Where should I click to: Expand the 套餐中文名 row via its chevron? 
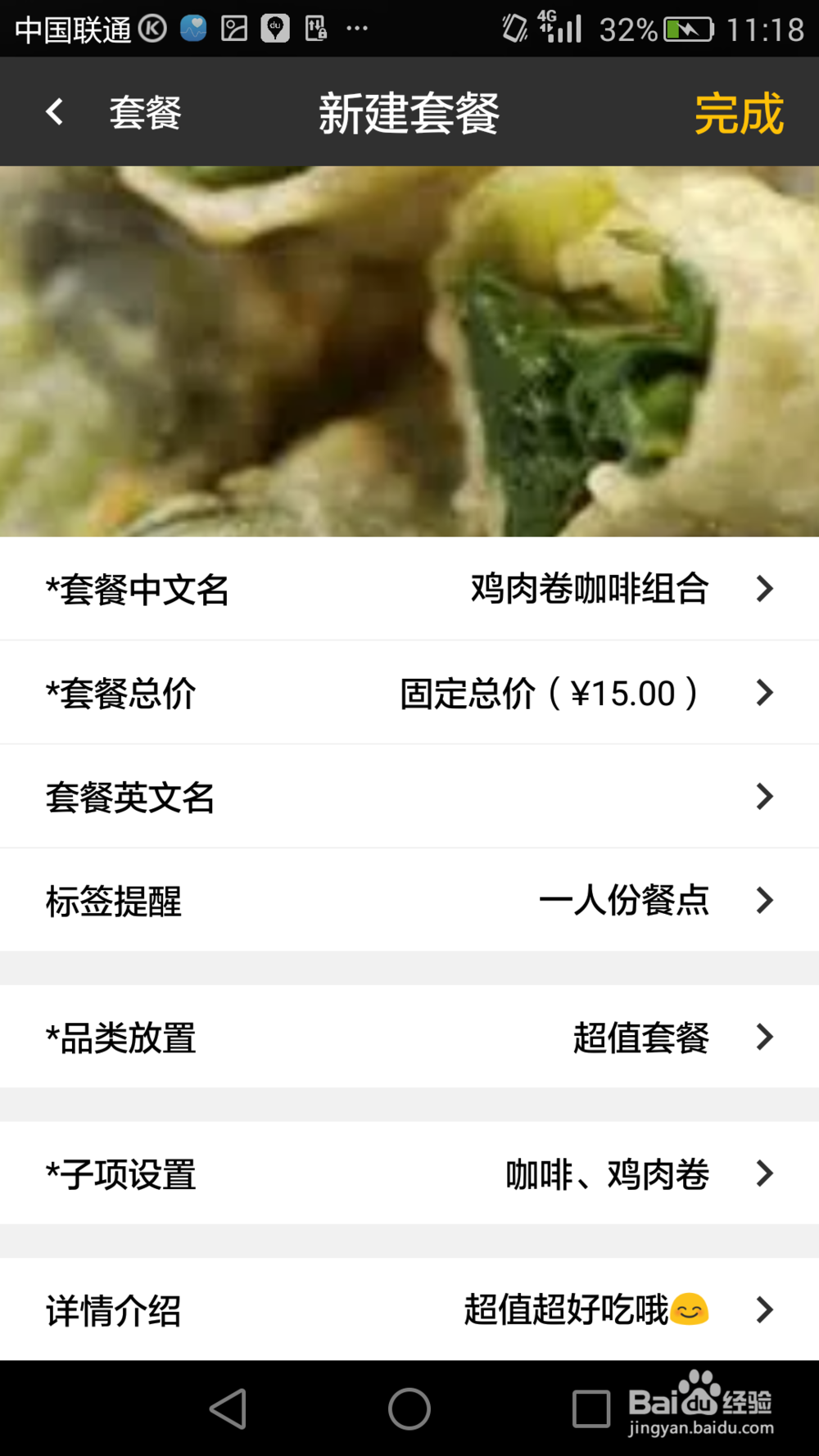pyautogui.click(x=763, y=589)
